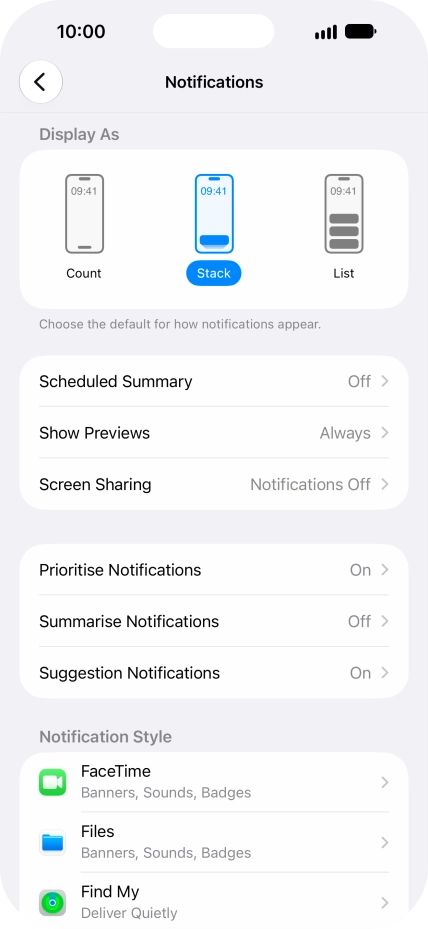Open Scheduled Summary settings
Viewport: 428px width, 929px height.
click(x=214, y=382)
